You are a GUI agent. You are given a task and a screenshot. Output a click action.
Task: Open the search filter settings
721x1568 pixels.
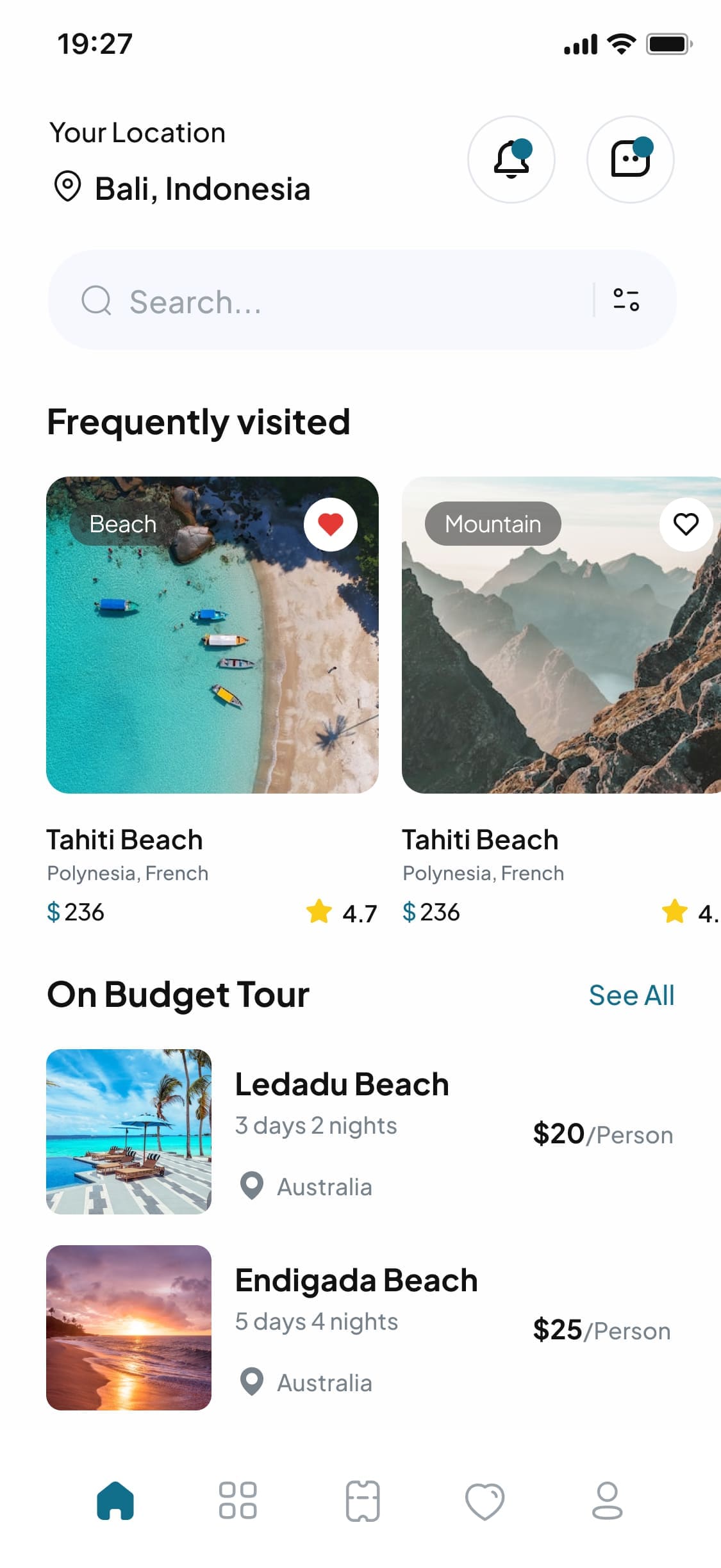click(626, 300)
